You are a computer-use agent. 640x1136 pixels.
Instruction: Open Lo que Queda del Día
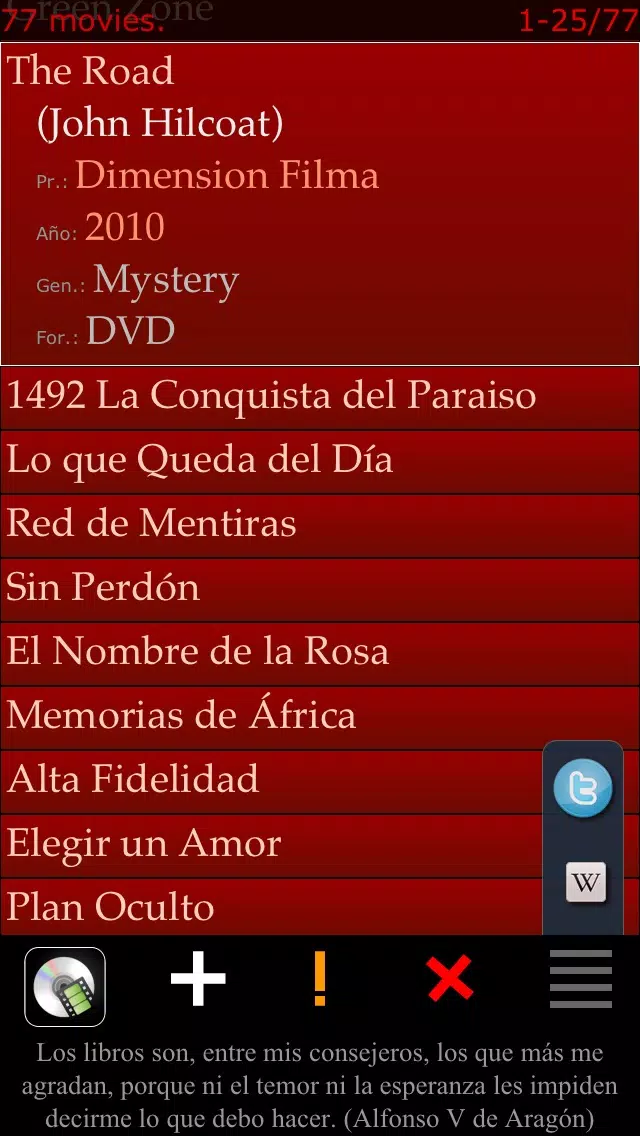coord(320,462)
